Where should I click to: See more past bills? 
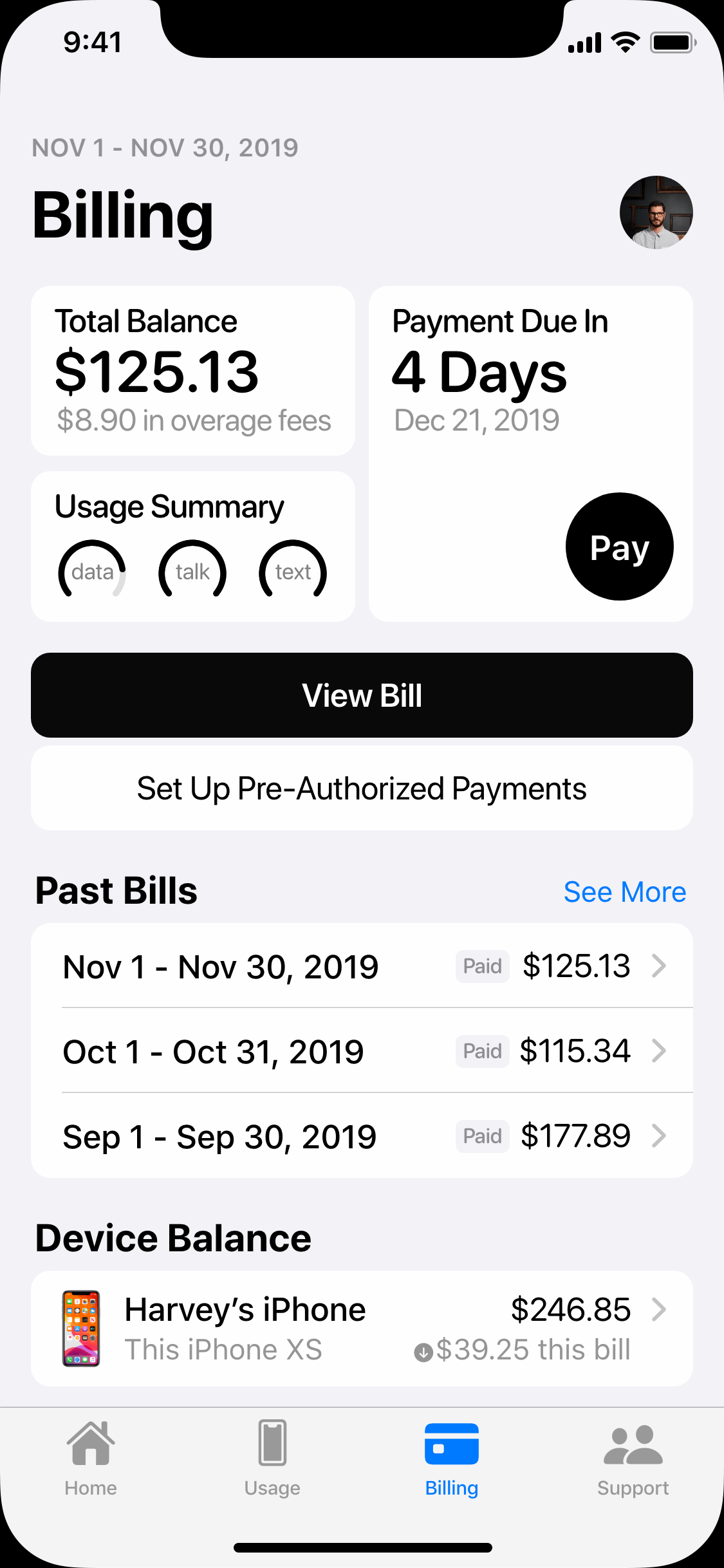click(624, 892)
